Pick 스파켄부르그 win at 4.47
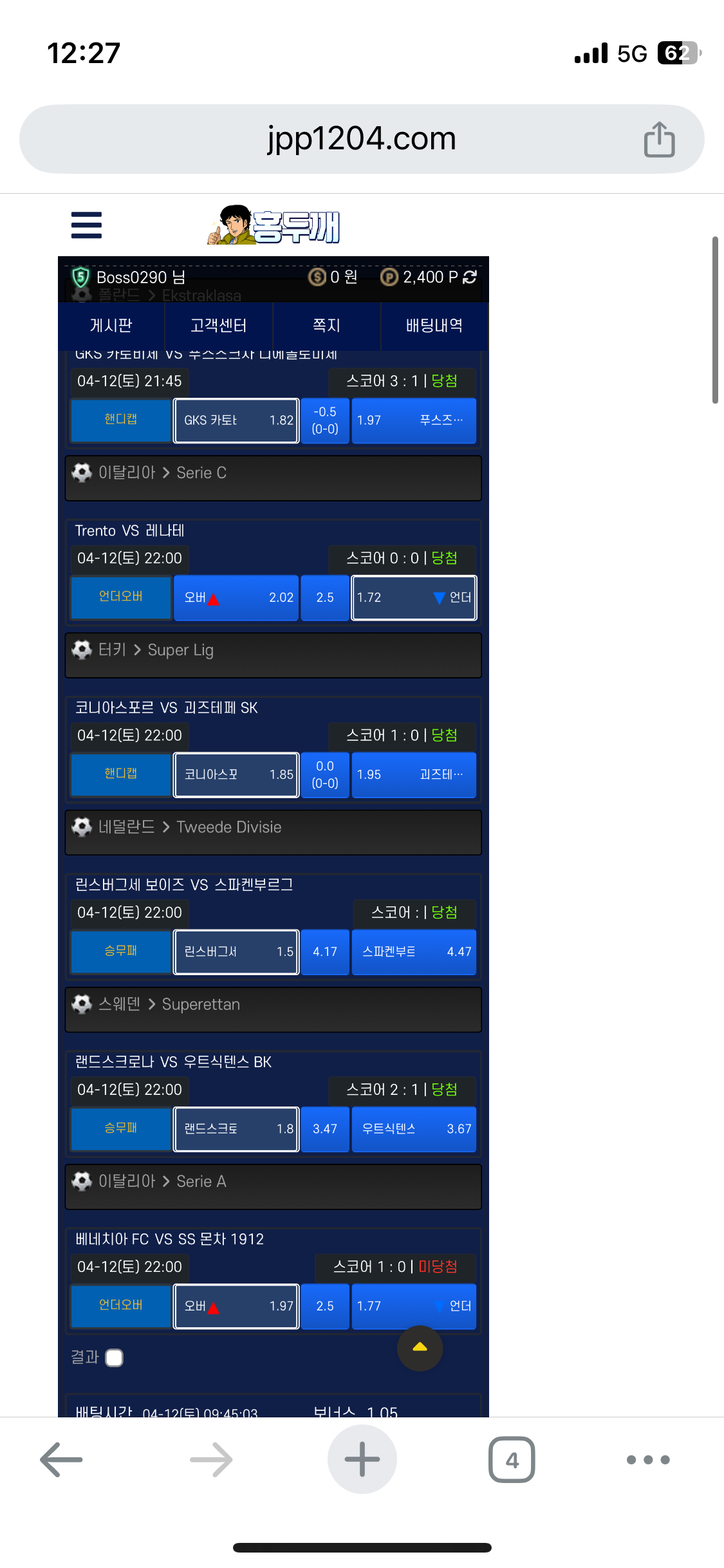The image size is (724, 1568). click(414, 951)
